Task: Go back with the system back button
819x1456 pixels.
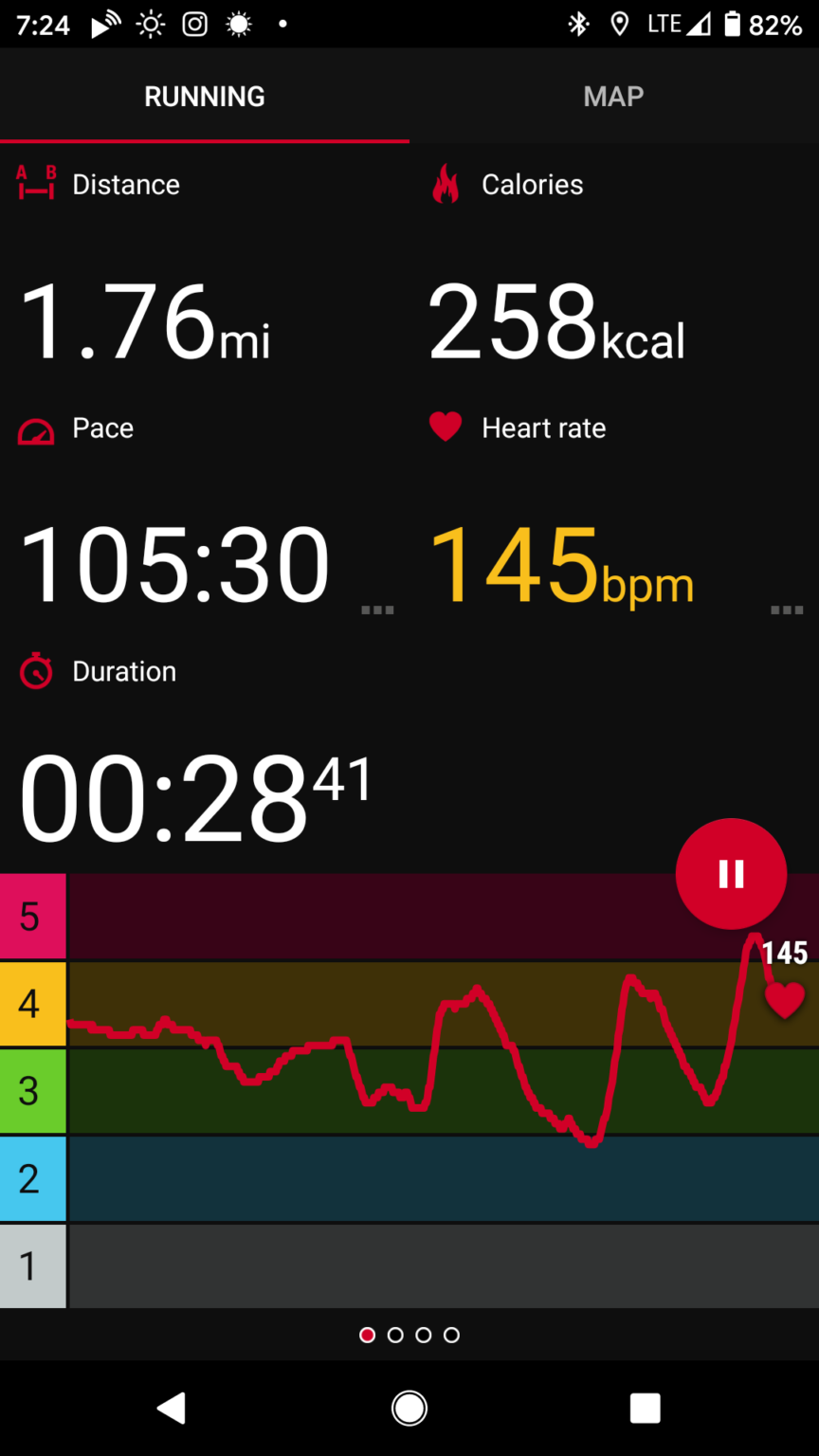Action: pyautogui.click(x=172, y=1409)
